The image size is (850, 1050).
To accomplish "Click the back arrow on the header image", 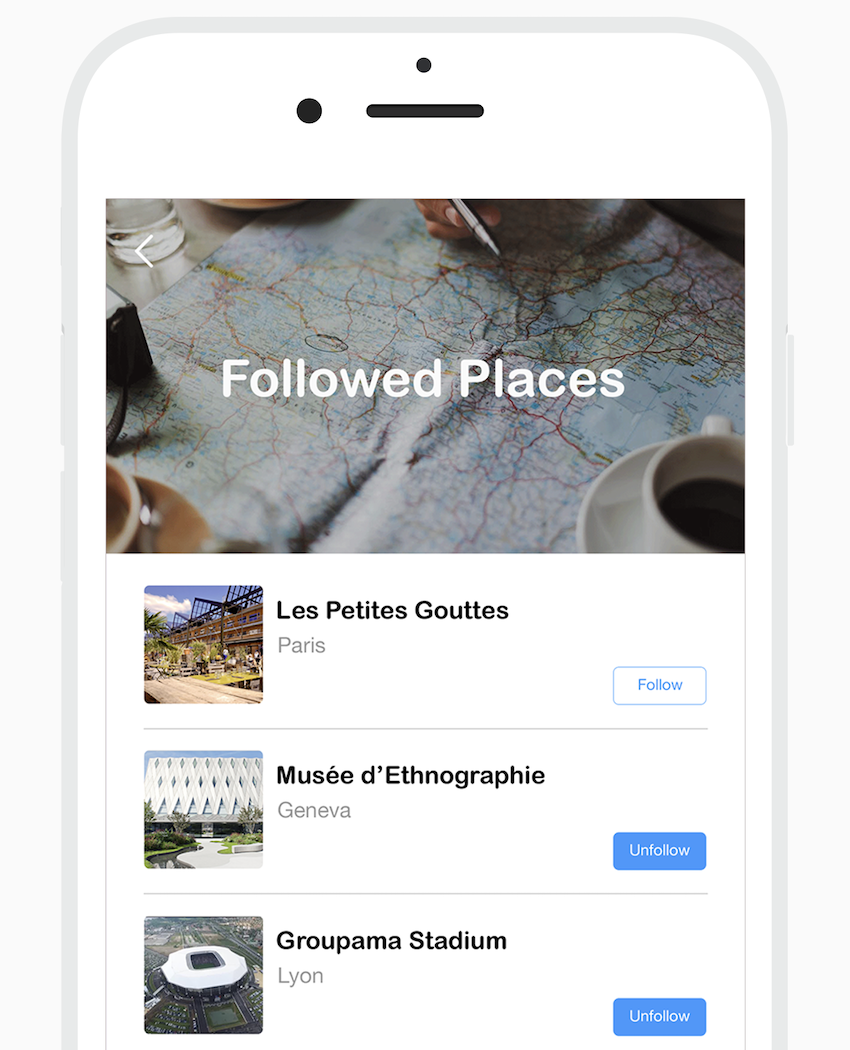I will pos(144,251).
